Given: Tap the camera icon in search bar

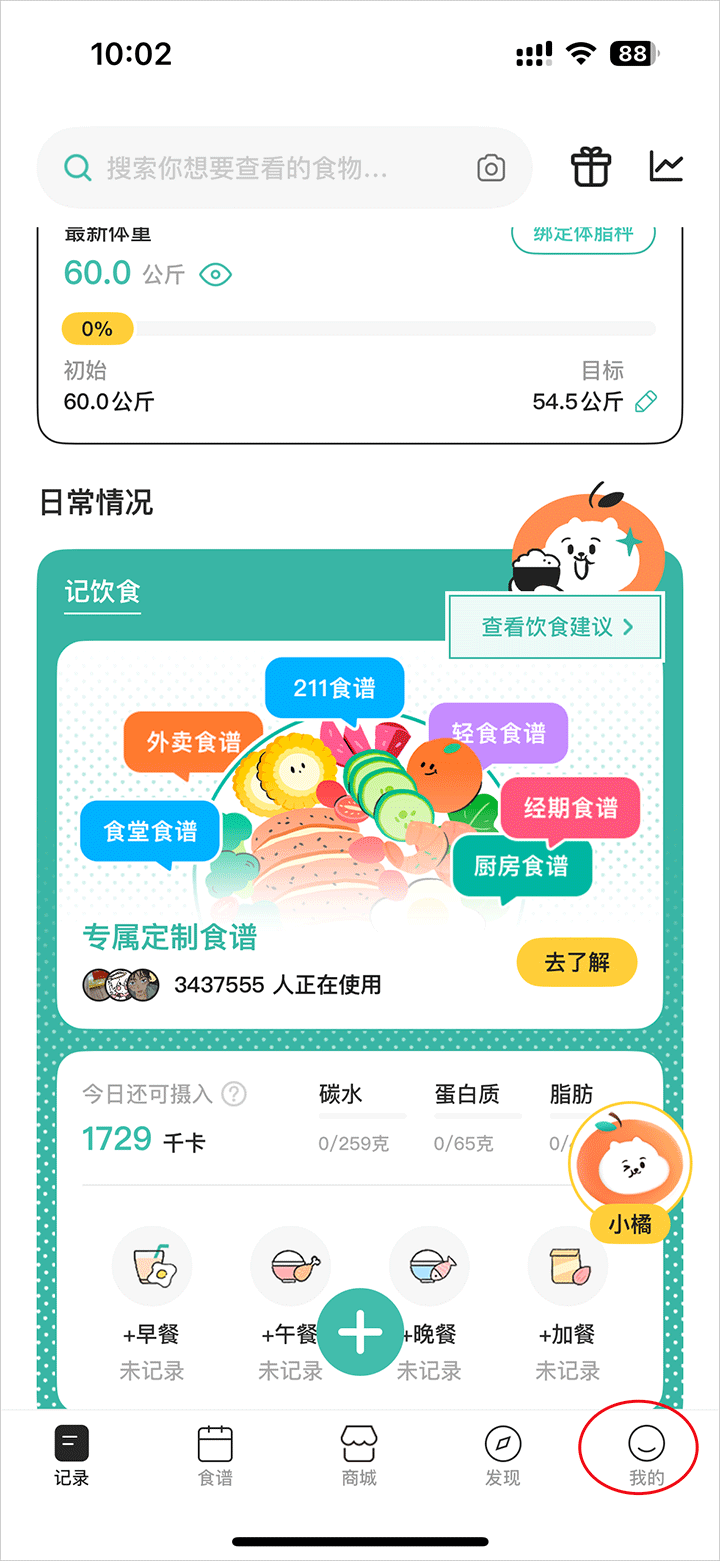Looking at the screenshot, I should pyautogui.click(x=491, y=168).
